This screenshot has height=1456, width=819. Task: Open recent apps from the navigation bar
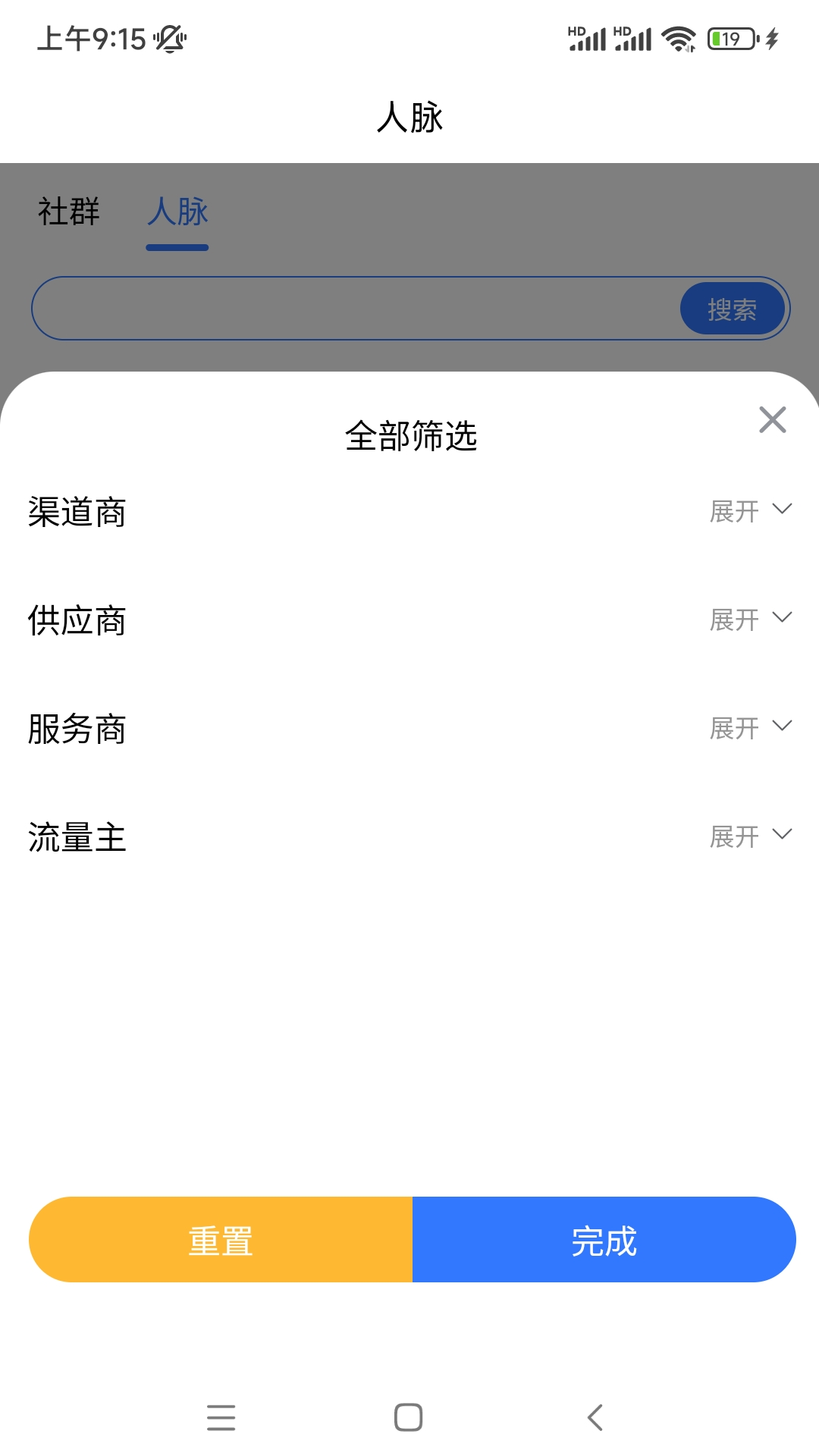(221, 1417)
